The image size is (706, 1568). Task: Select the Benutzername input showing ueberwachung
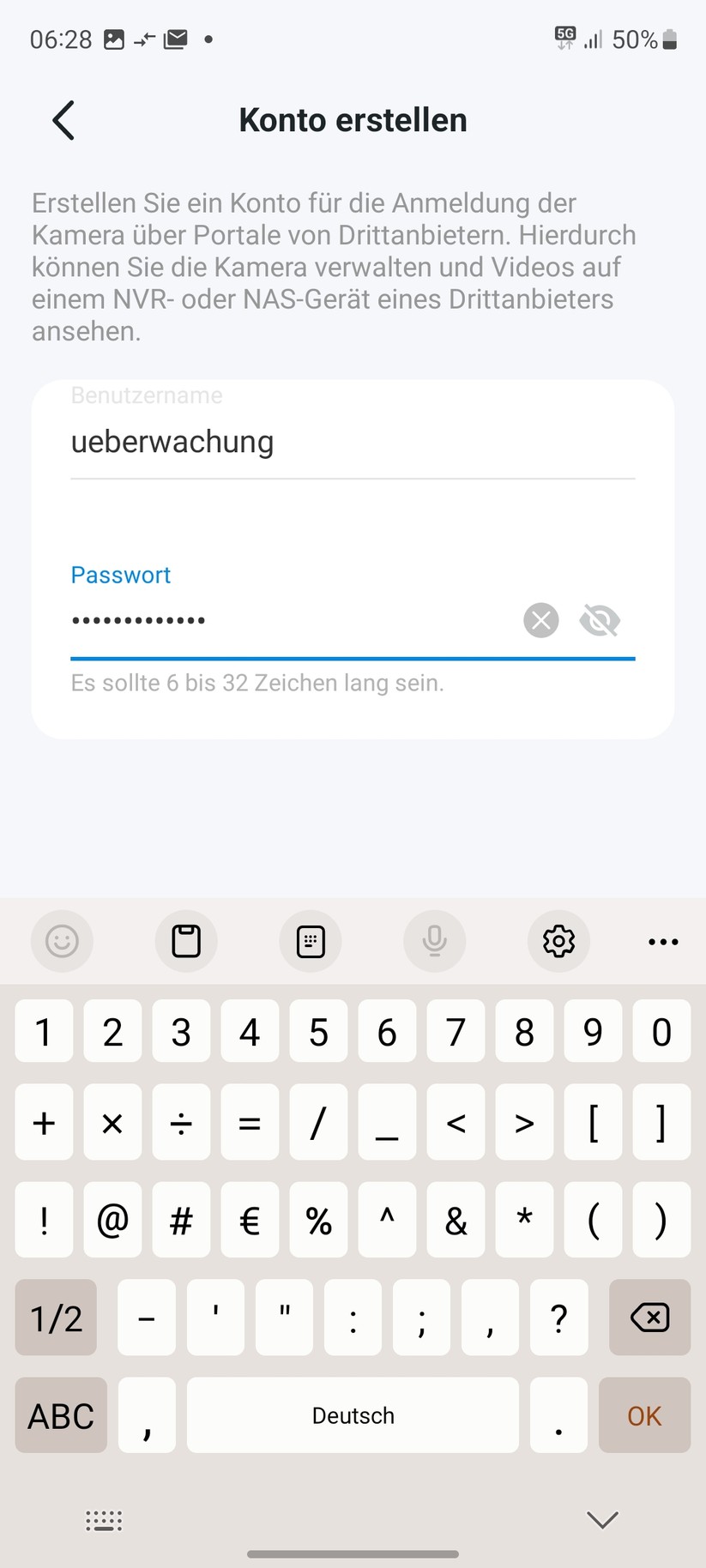coord(172,442)
